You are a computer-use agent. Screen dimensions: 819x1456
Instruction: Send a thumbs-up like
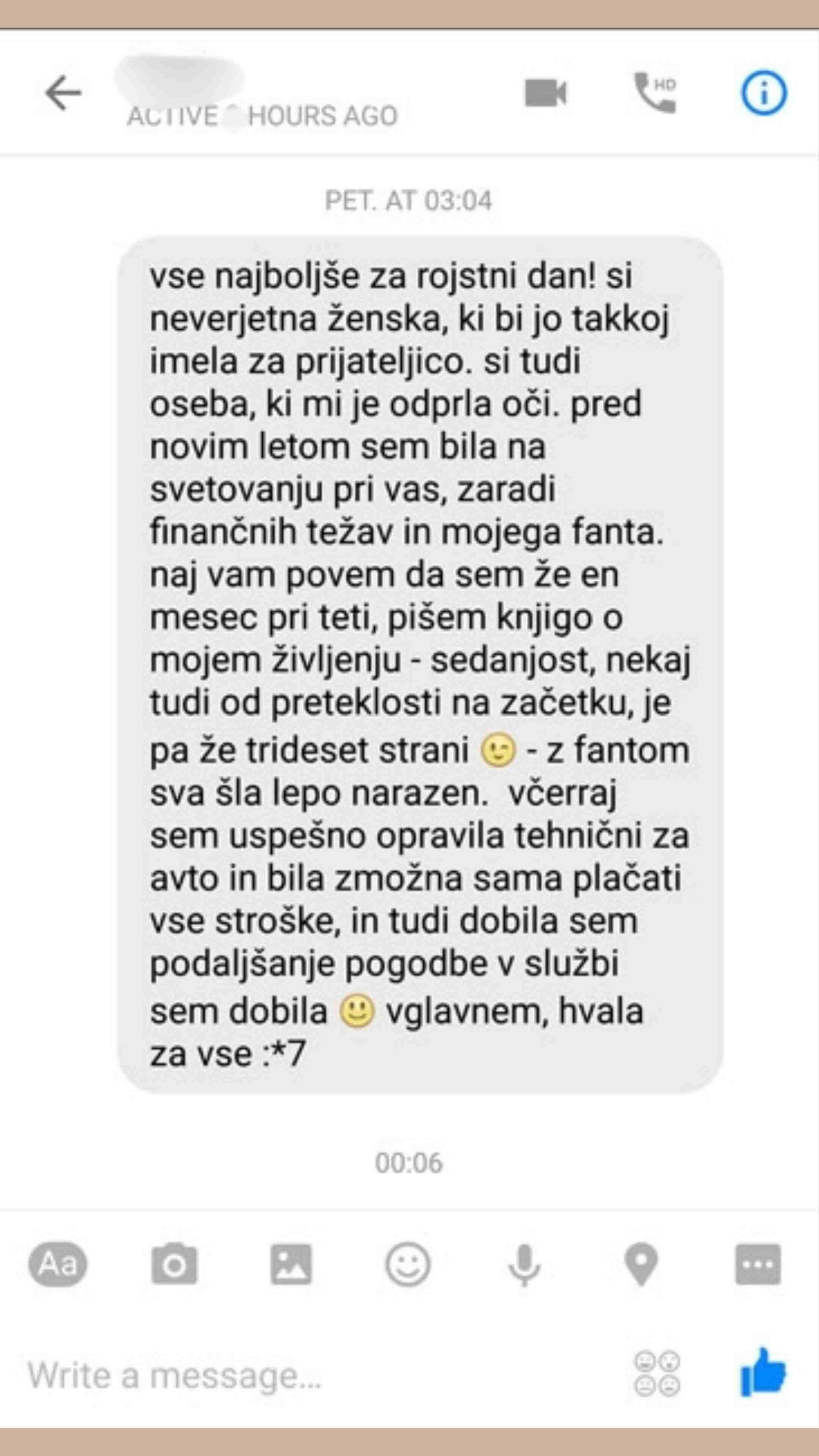[x=762, y=1373]
